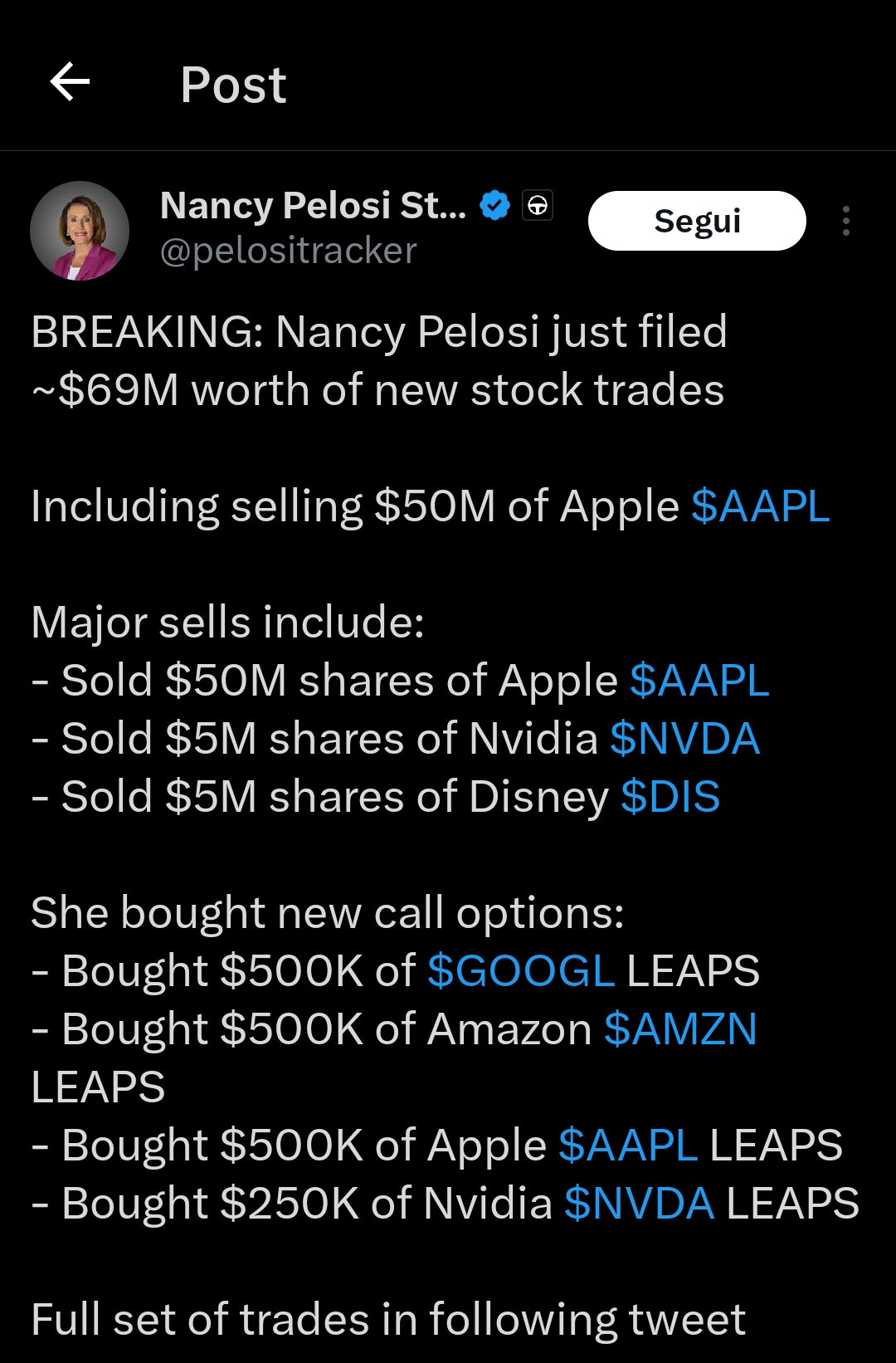Open the post's three-dot overflow menu

pos(845,221)
